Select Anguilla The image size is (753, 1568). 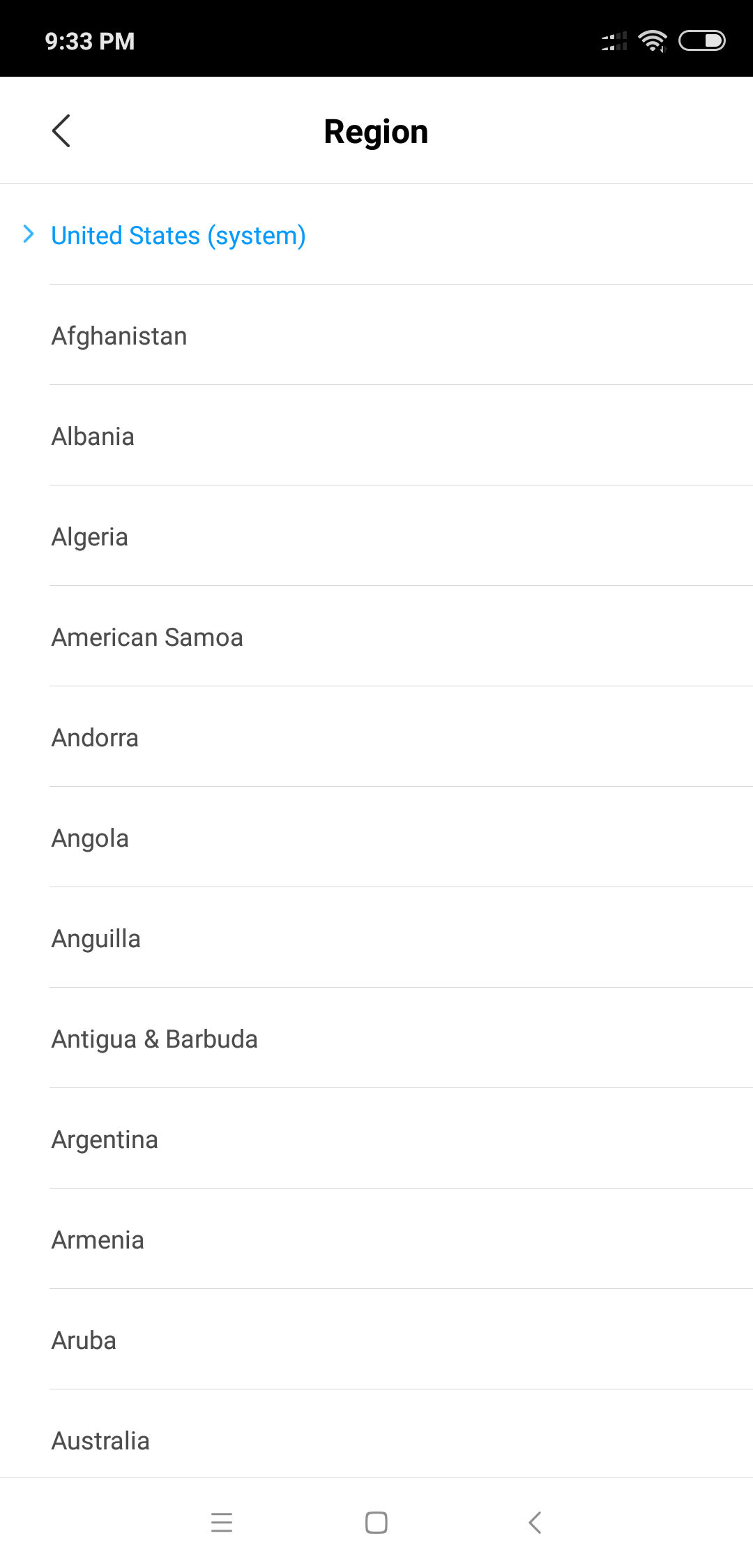pyautogui.click(x=376, y=938)
